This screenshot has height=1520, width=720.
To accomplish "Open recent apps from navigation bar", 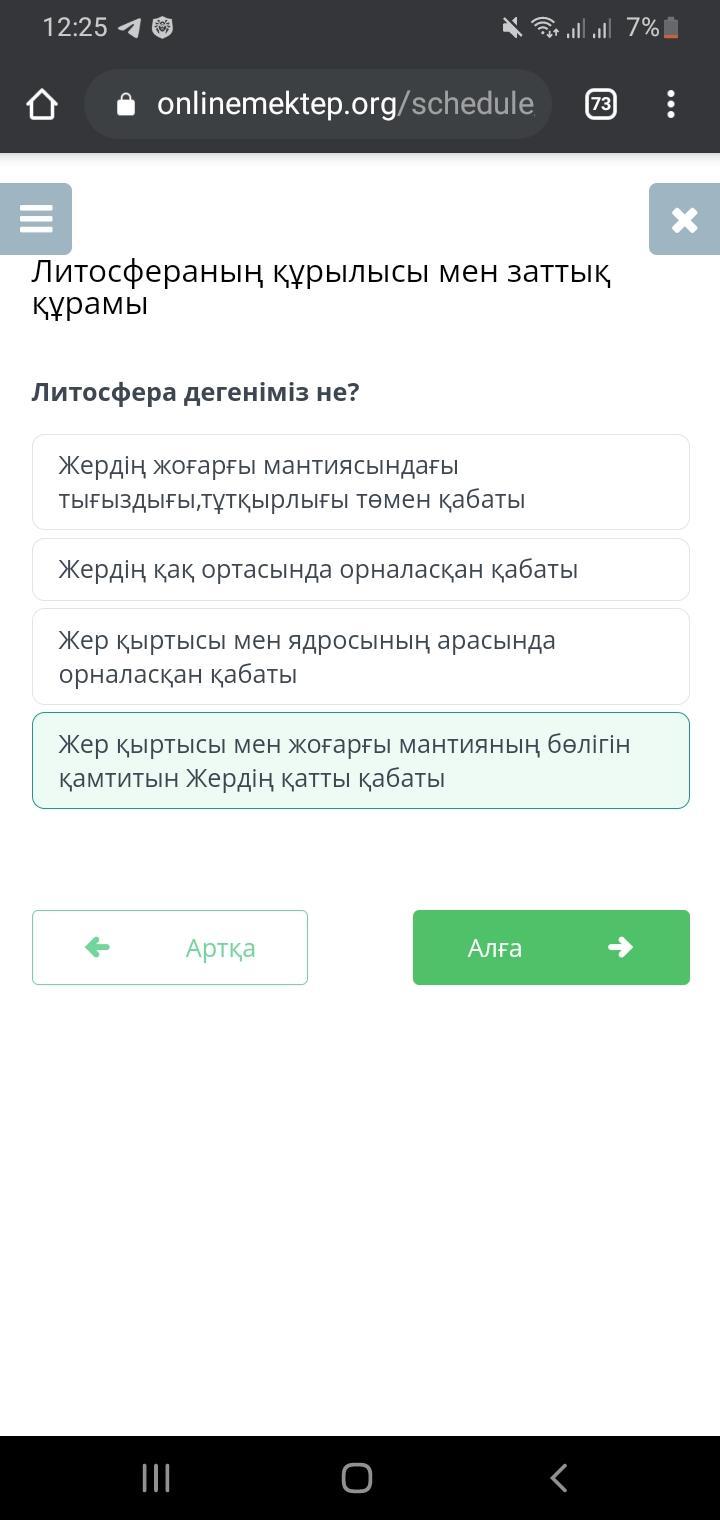I will point(156,1478).
